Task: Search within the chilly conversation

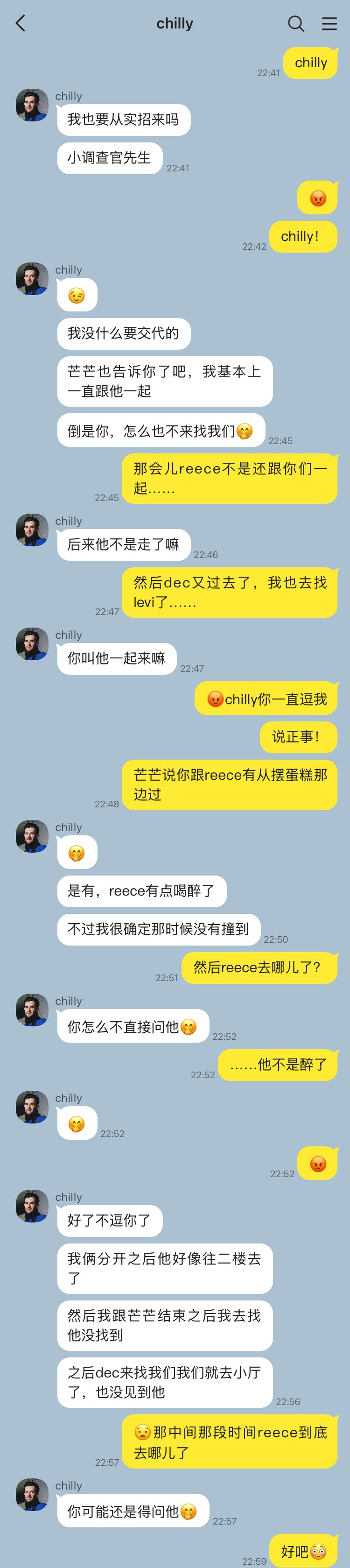Action: (296, 24)
